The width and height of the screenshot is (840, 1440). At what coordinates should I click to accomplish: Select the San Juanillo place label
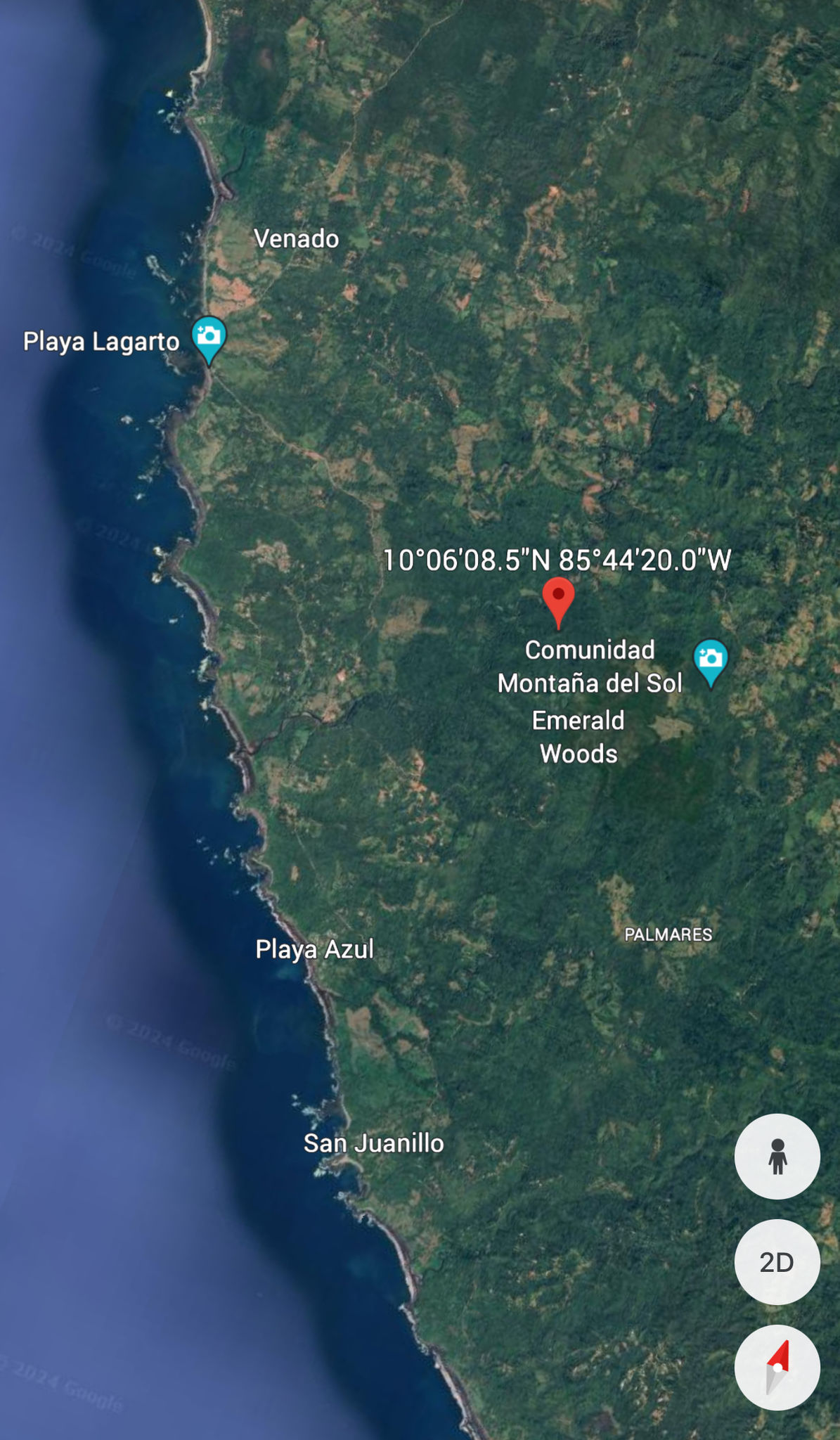tap(373, 1143)
